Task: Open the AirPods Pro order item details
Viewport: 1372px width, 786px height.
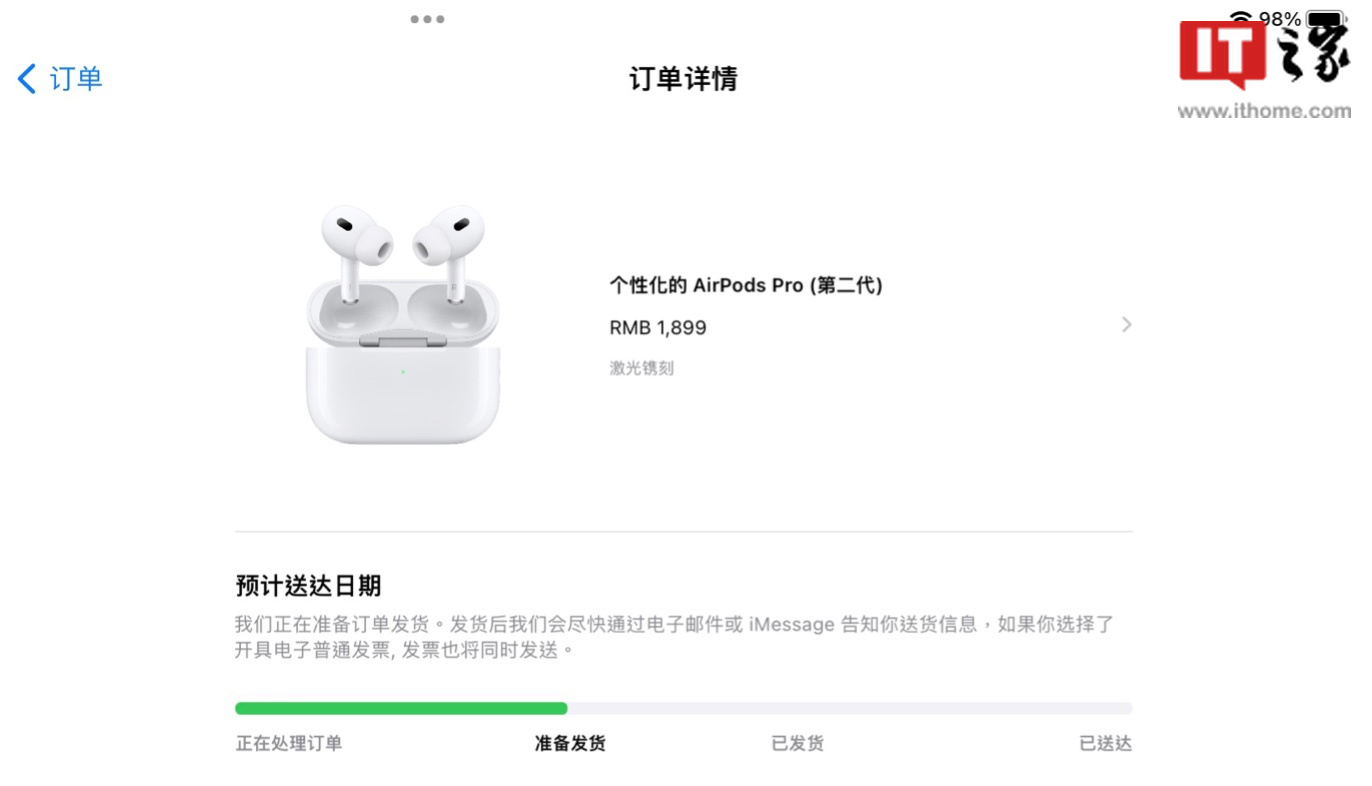Action: pyautogui.click(x=1126, y=324)
